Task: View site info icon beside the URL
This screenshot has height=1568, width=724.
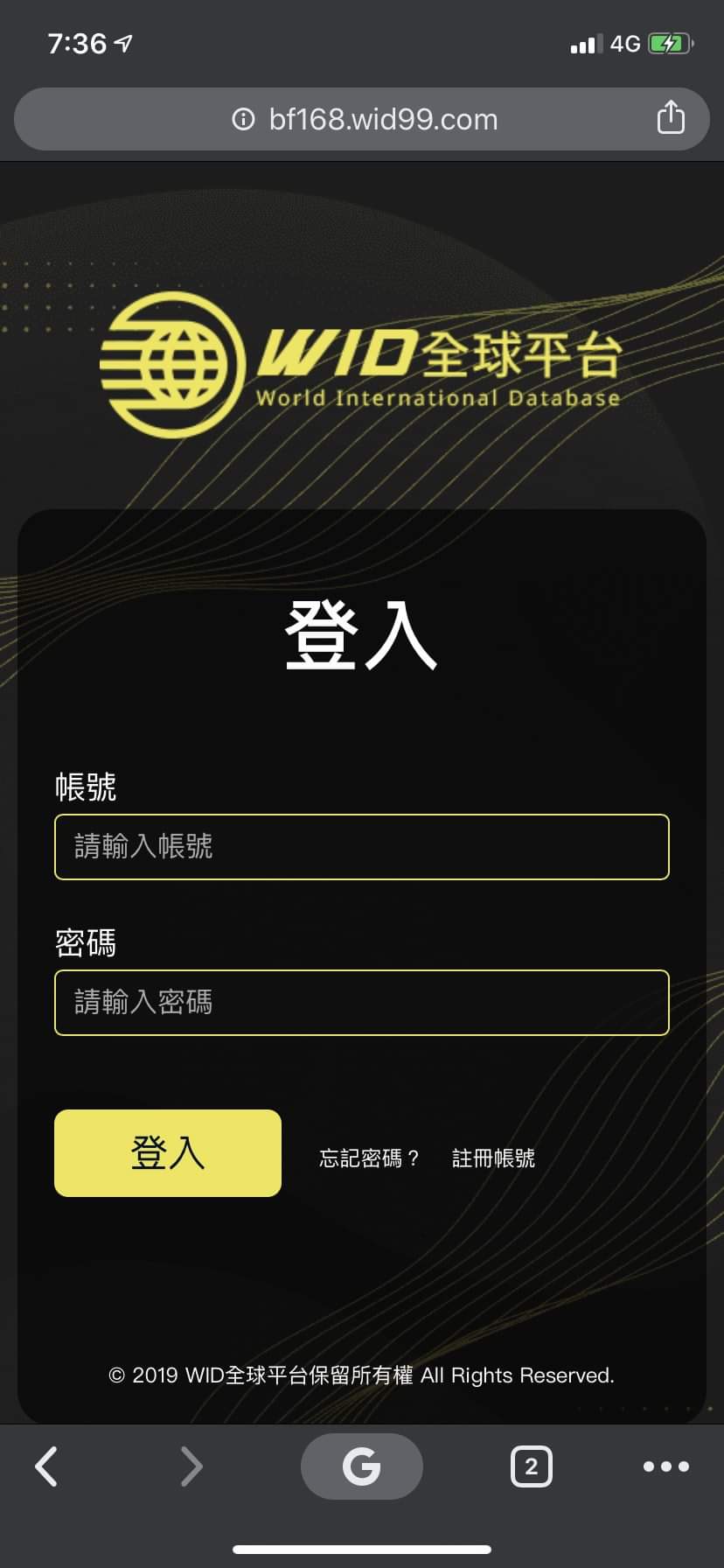Action: pos(243,119)
